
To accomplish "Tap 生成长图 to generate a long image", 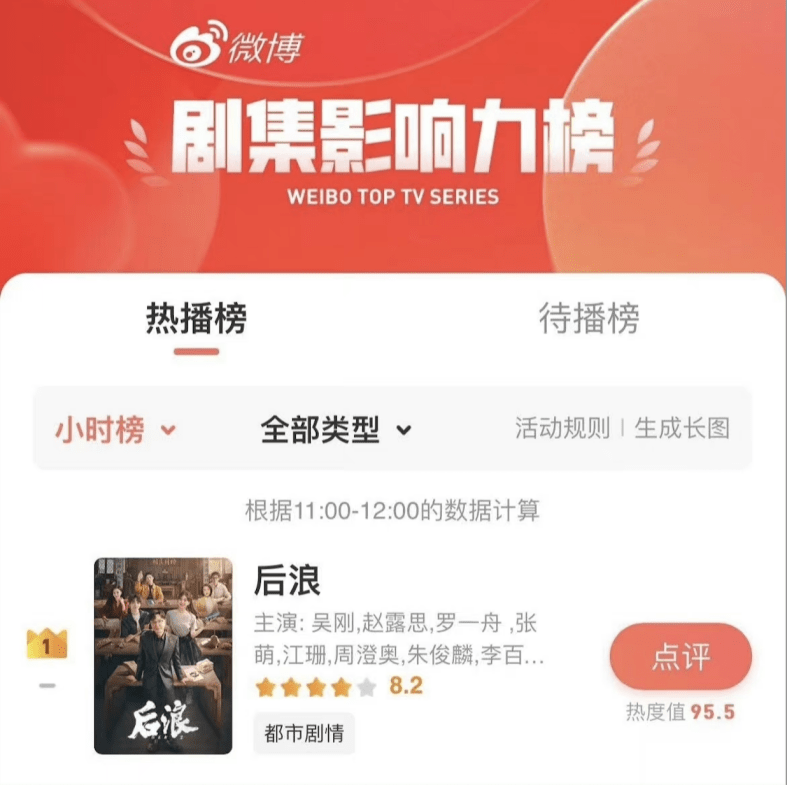I will click(x=682, y=429).
